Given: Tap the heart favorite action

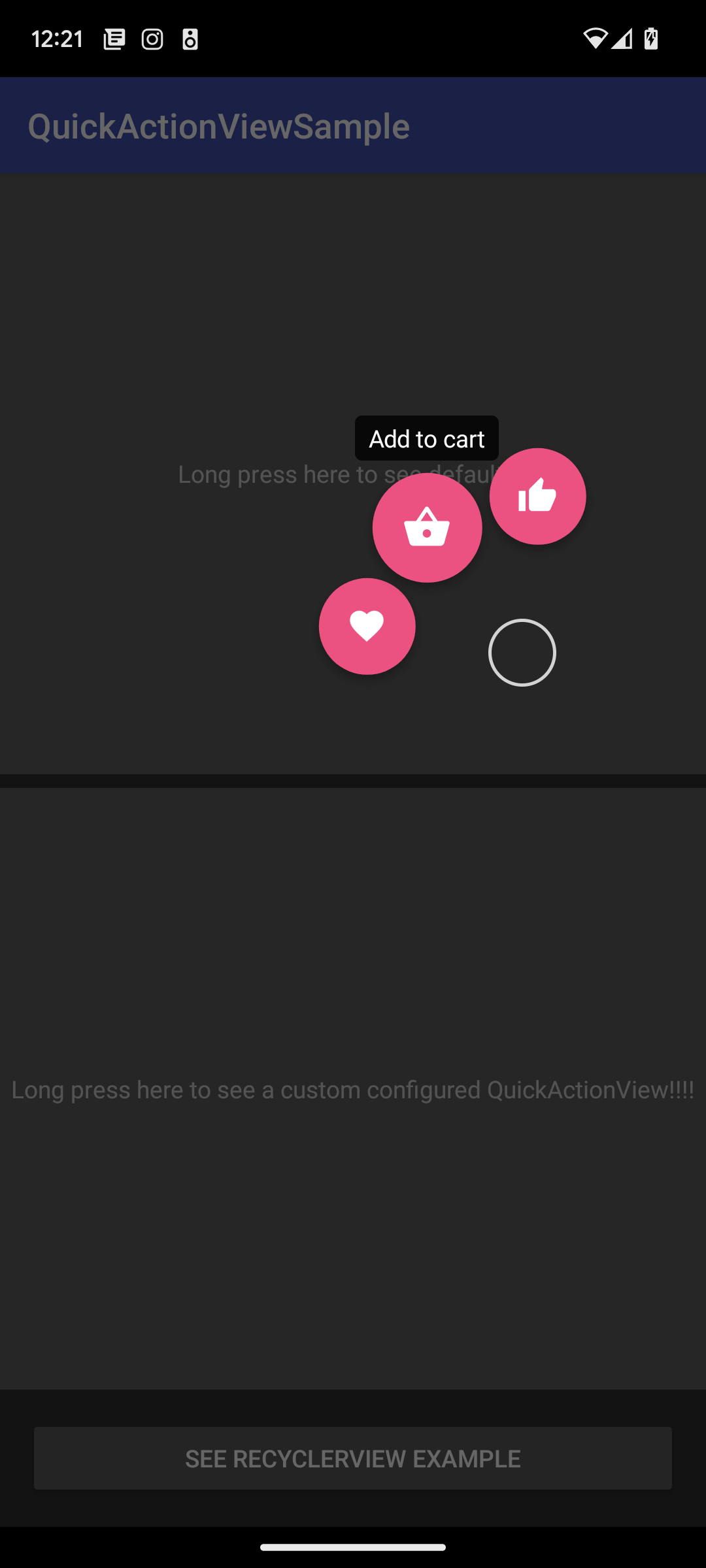Looking at the screenshot, I should coord(367,626).
